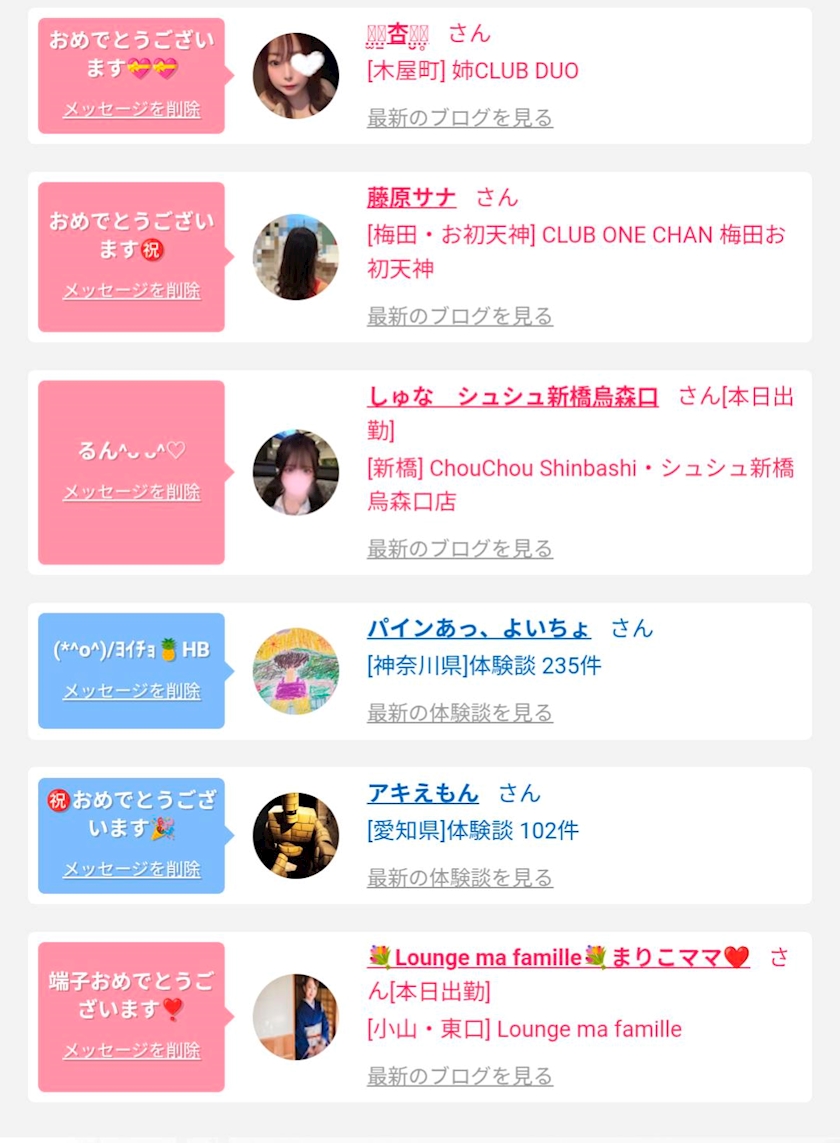View アキえもん's latest 体験談
The image size is (840, 1143).
pos(460,878)
